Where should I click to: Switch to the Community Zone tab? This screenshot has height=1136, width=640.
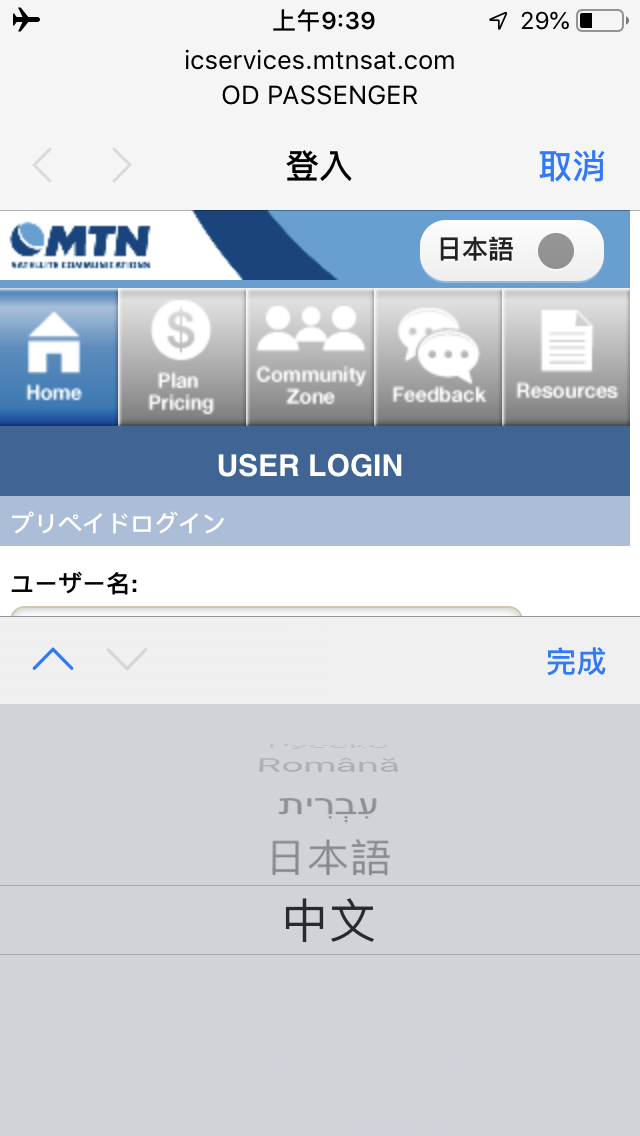(310, 357)
